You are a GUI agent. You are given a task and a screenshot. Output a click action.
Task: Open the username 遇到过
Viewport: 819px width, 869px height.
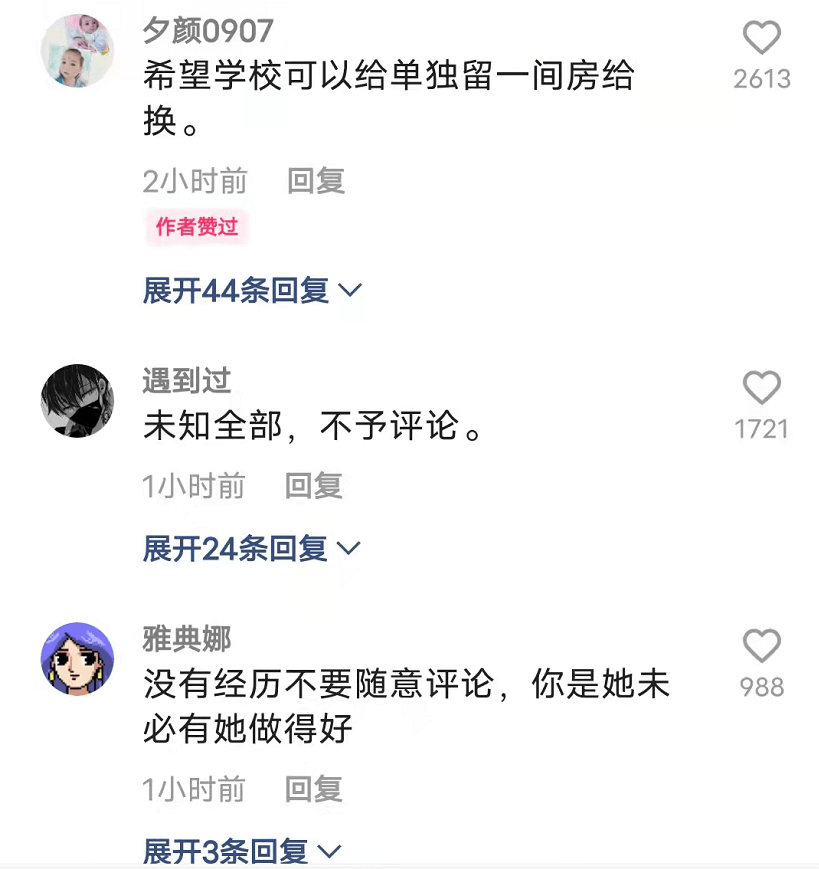pyautogui.click(x=187, y=380)
